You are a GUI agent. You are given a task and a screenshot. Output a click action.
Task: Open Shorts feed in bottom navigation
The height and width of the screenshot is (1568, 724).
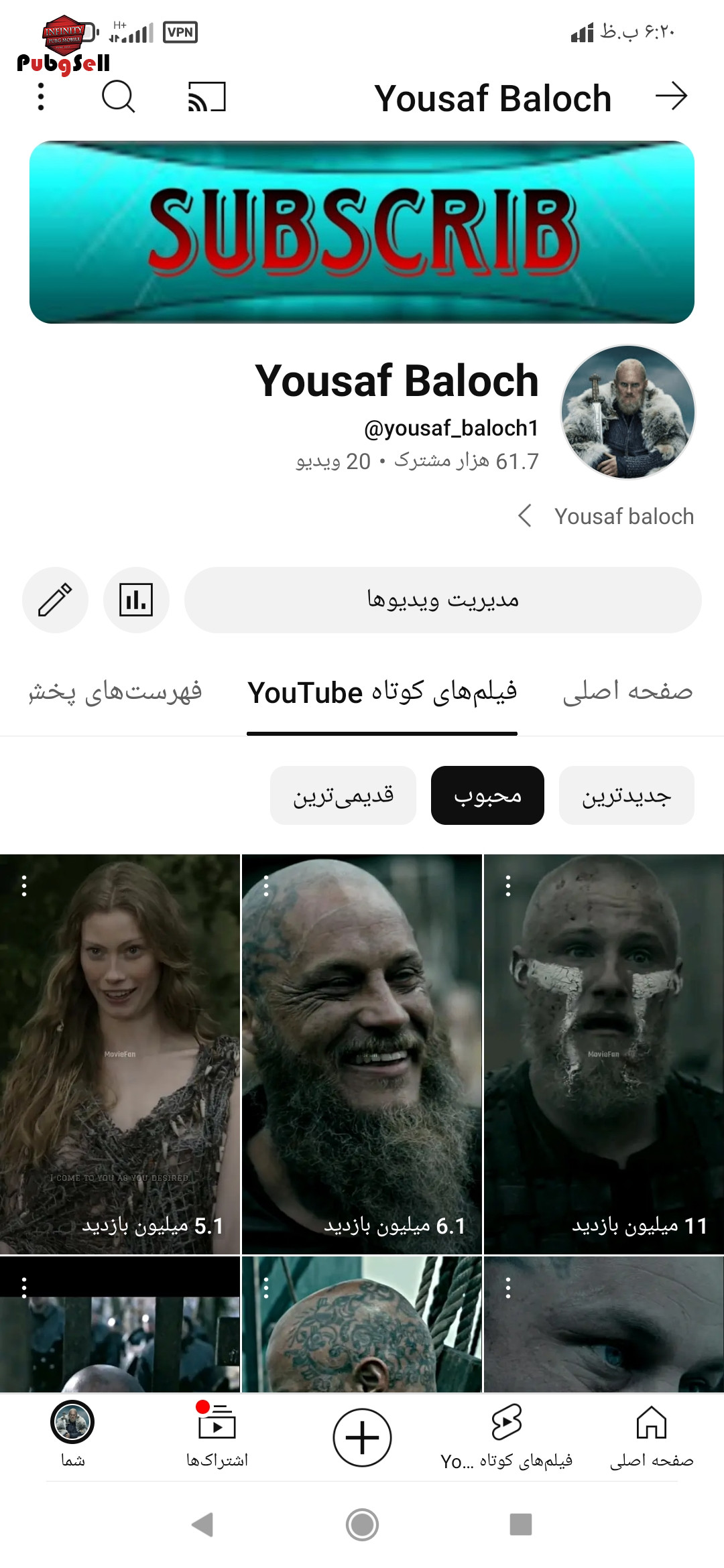pos(507,1435)
